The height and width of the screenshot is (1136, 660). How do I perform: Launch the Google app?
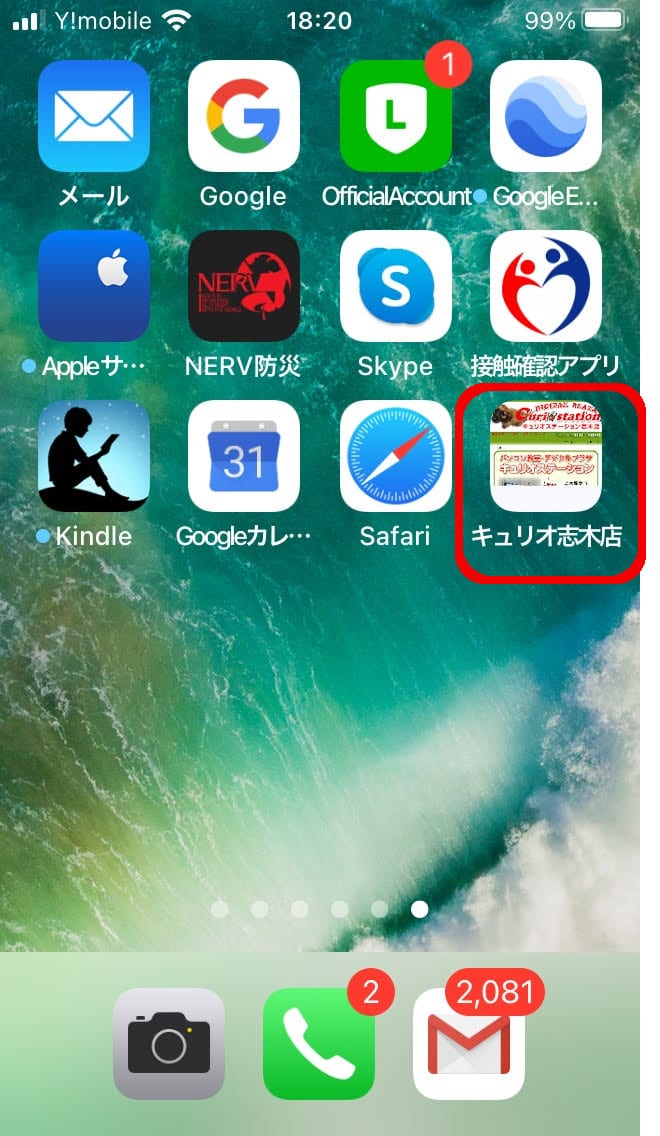(x=243, y=116)
